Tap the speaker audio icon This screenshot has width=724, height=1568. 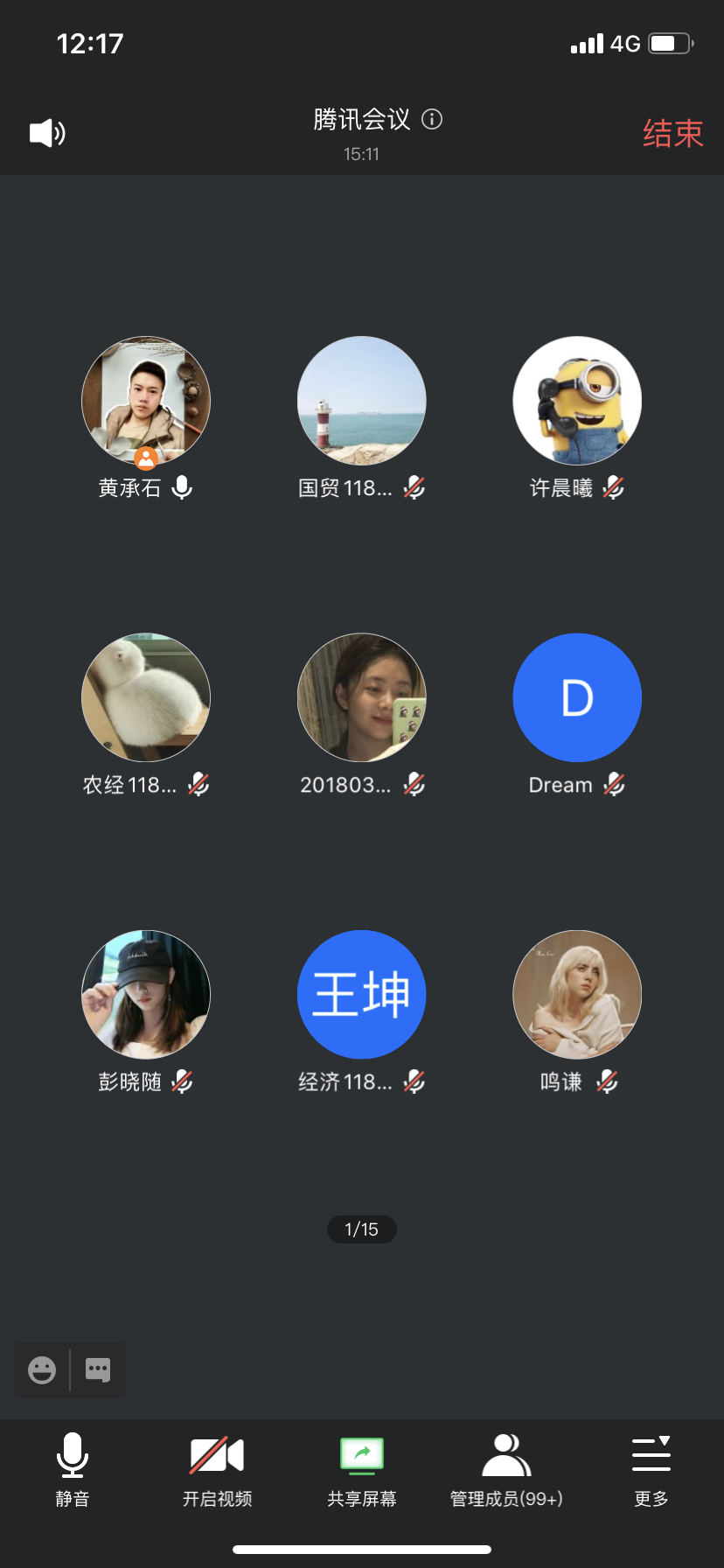[x=47, y=133]
